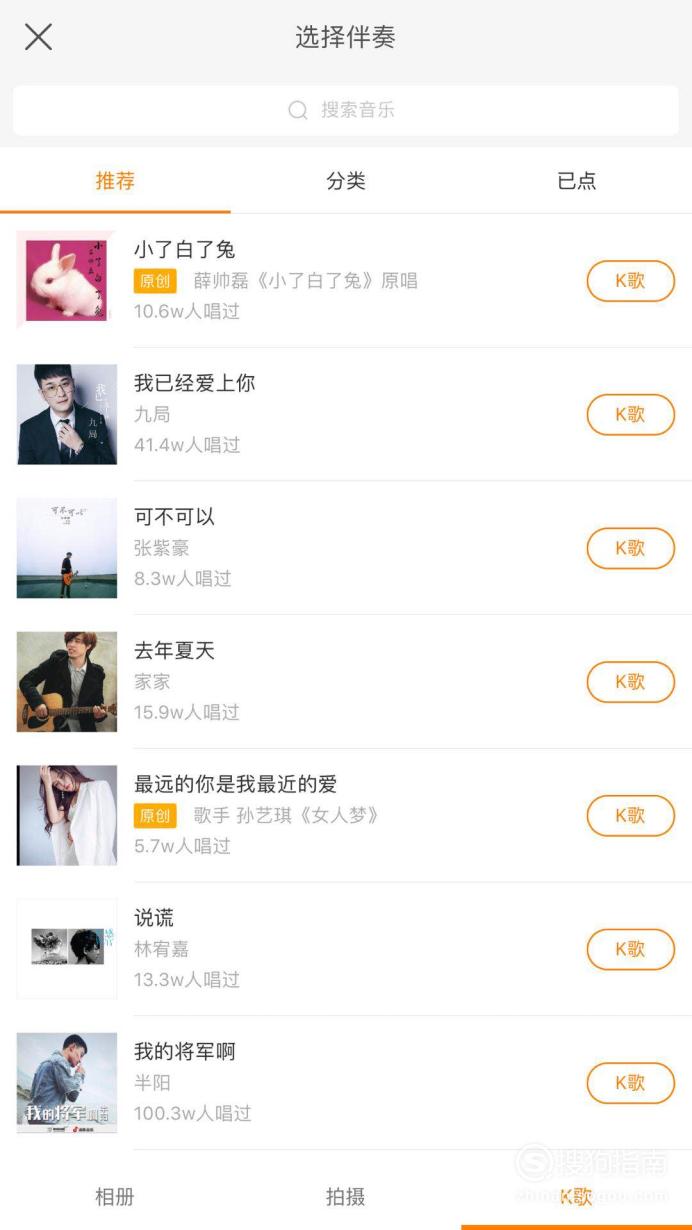The image size is (692, 1230).
Task: Open the 可不可以 song row
Action: 346,548
